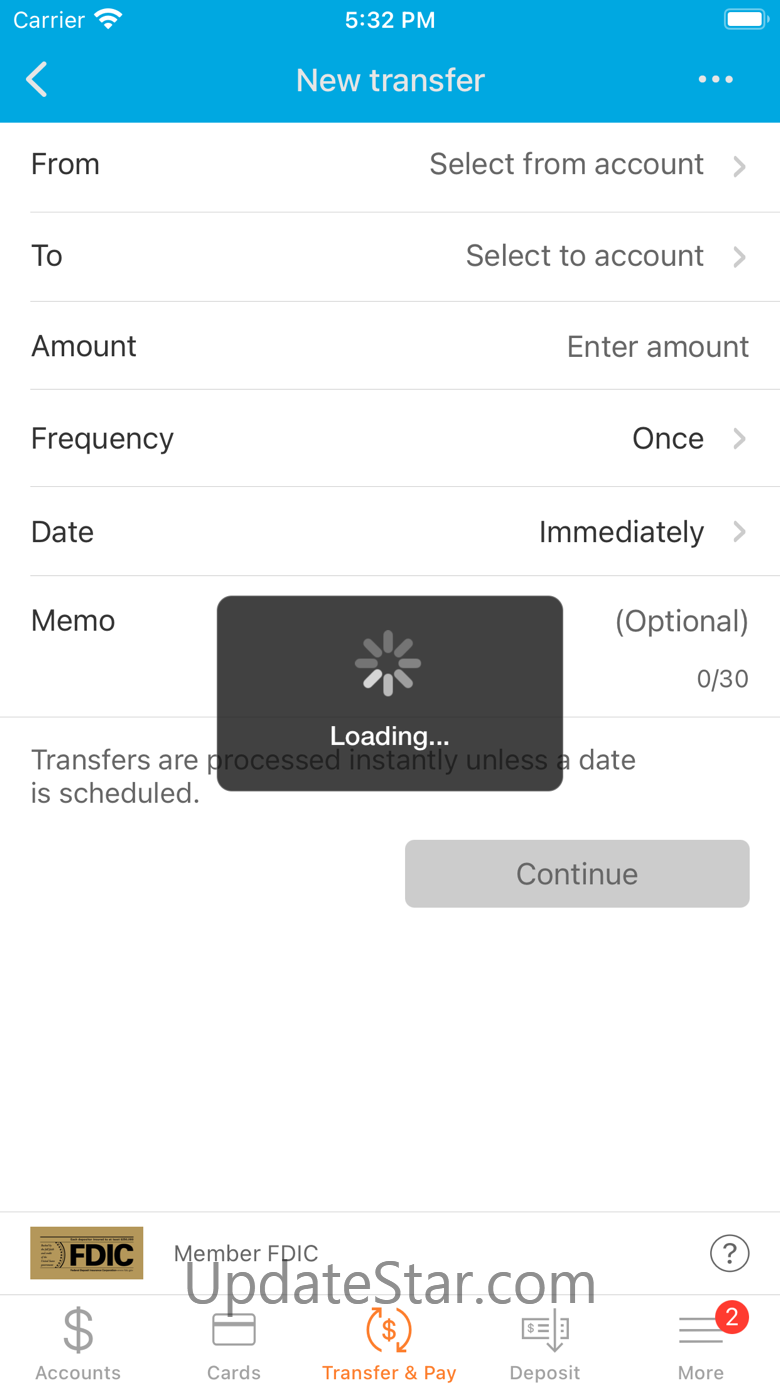Choose the To account
Screen dimensions: 780x1387
coord(390,256)
